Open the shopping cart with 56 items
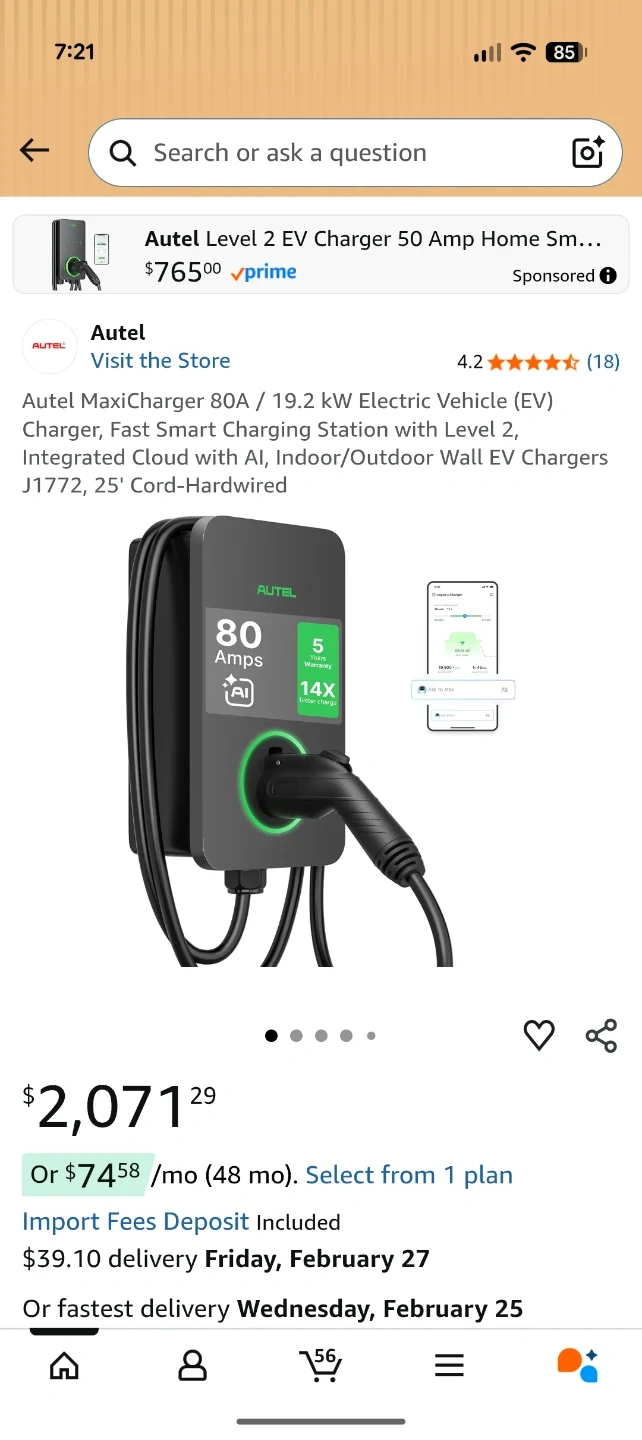 [321, 1364]
